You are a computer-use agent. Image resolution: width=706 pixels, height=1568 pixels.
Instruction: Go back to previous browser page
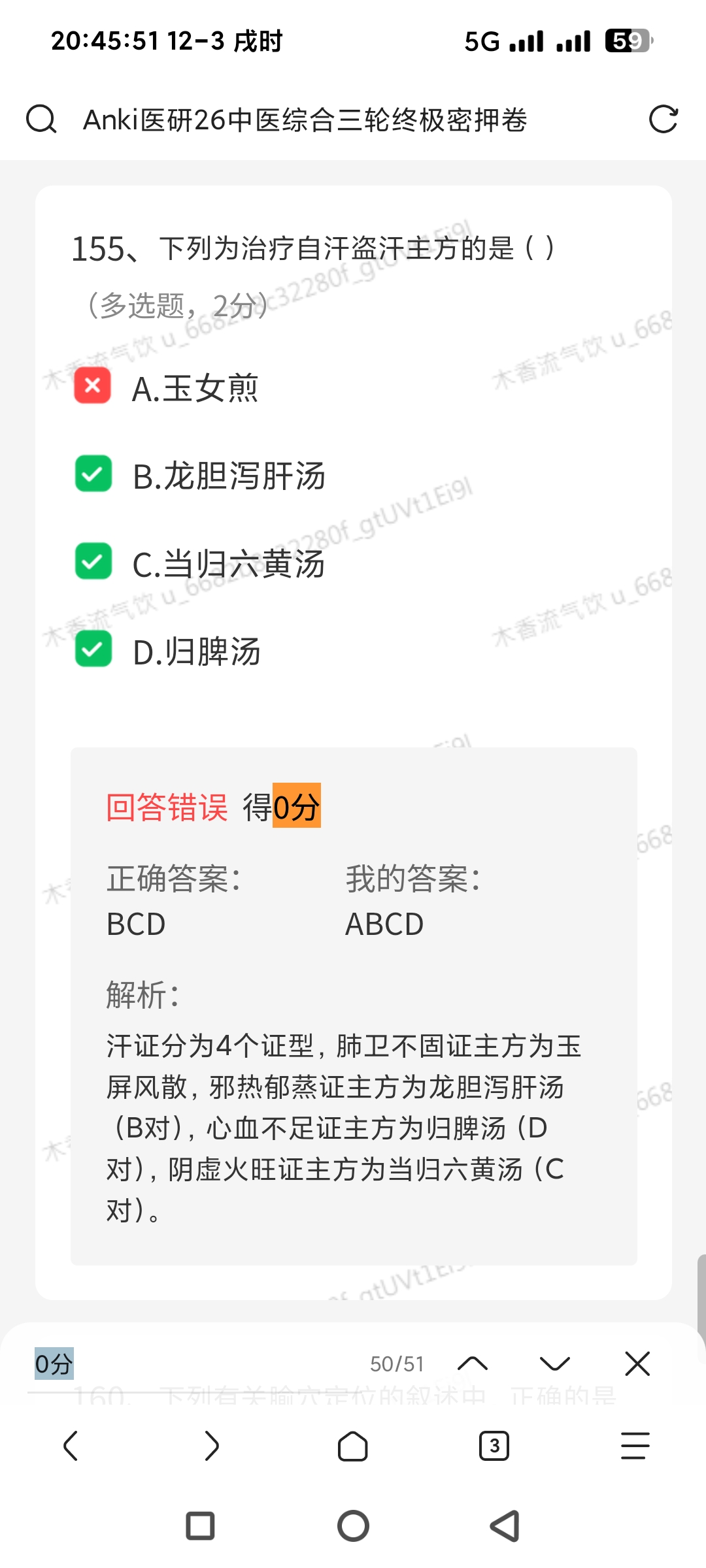click(x=71, y=1446)
